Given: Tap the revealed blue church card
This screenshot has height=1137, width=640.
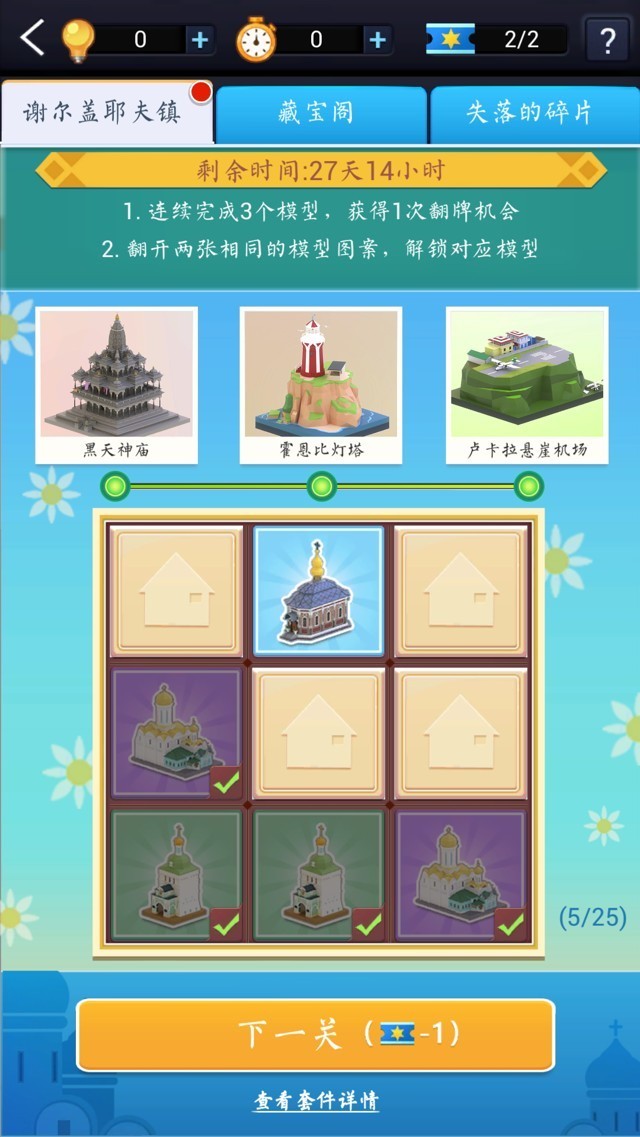Looking at the screenshot, I should 318,592.
